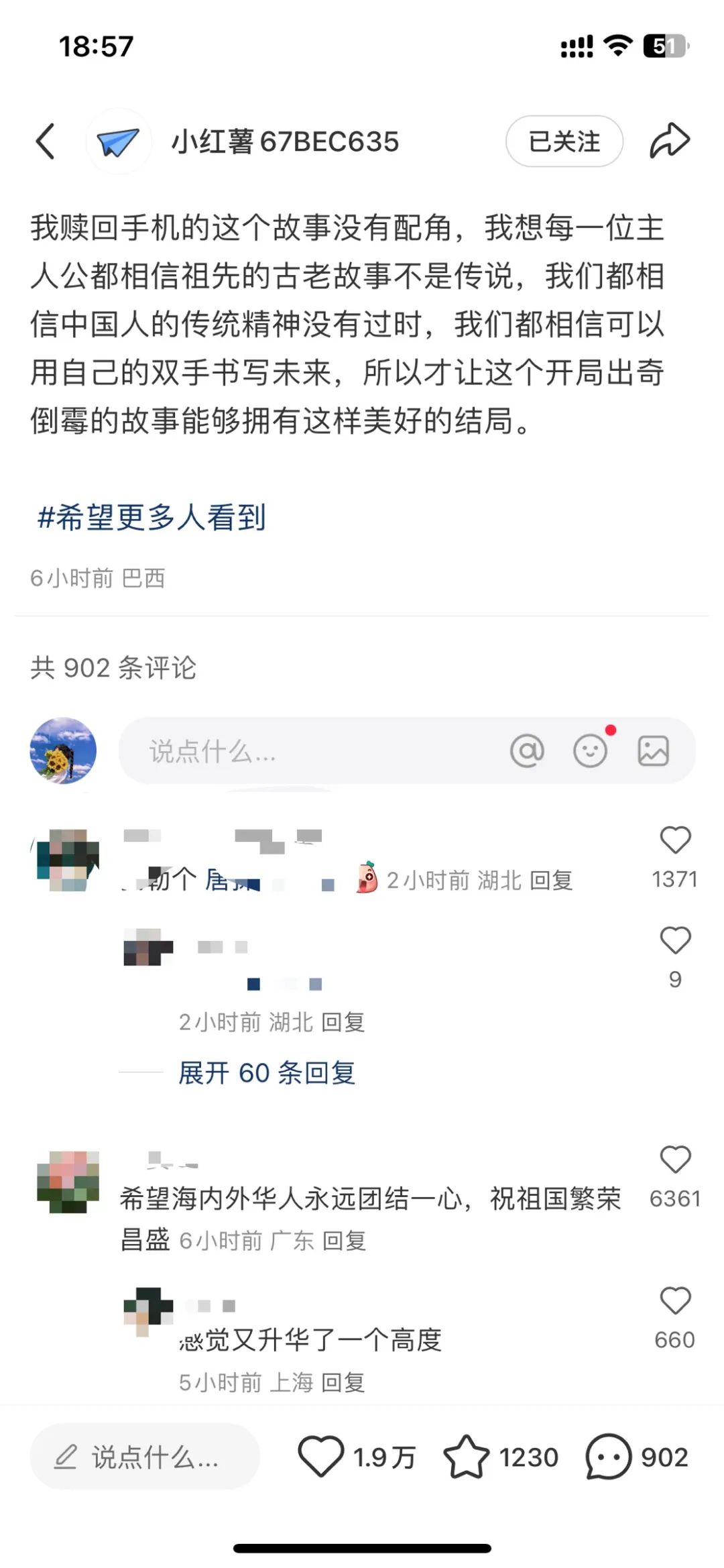Like the comment with 6361 likes
The height and width of the screenshot is (1568, 724).
click(675, 1160)
